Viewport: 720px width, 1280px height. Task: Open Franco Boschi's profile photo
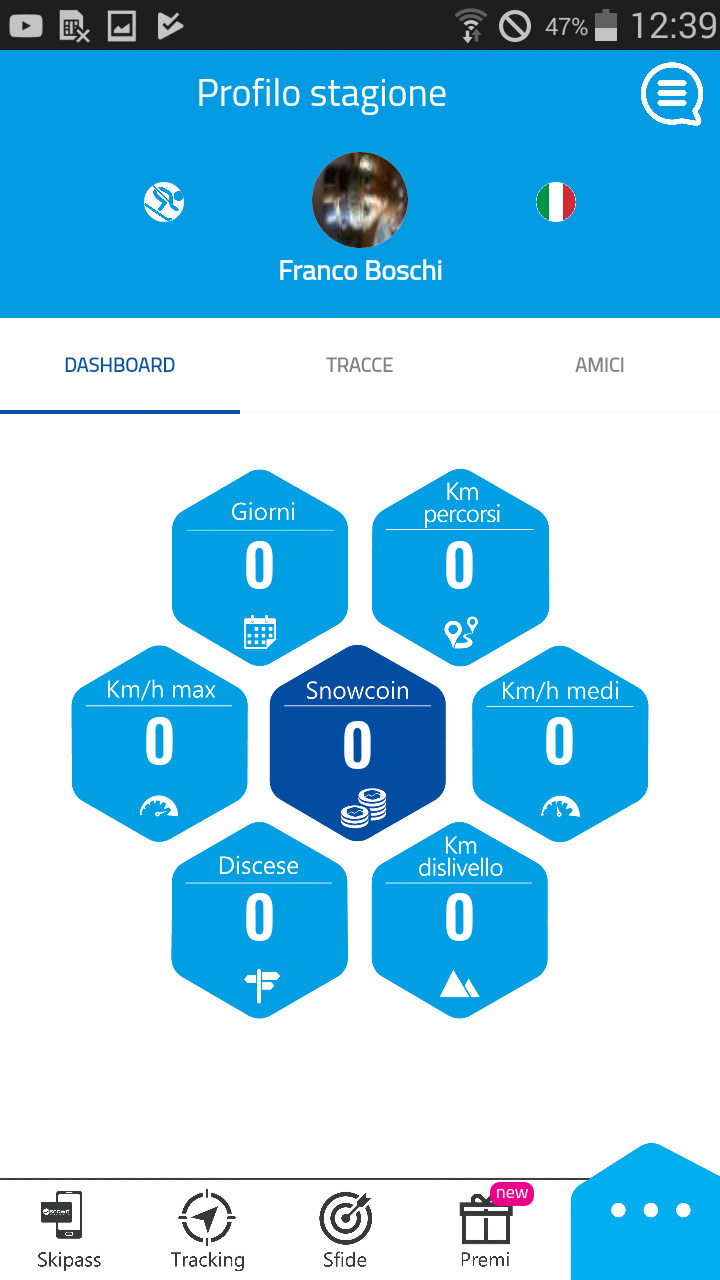[x=360, y=200]
